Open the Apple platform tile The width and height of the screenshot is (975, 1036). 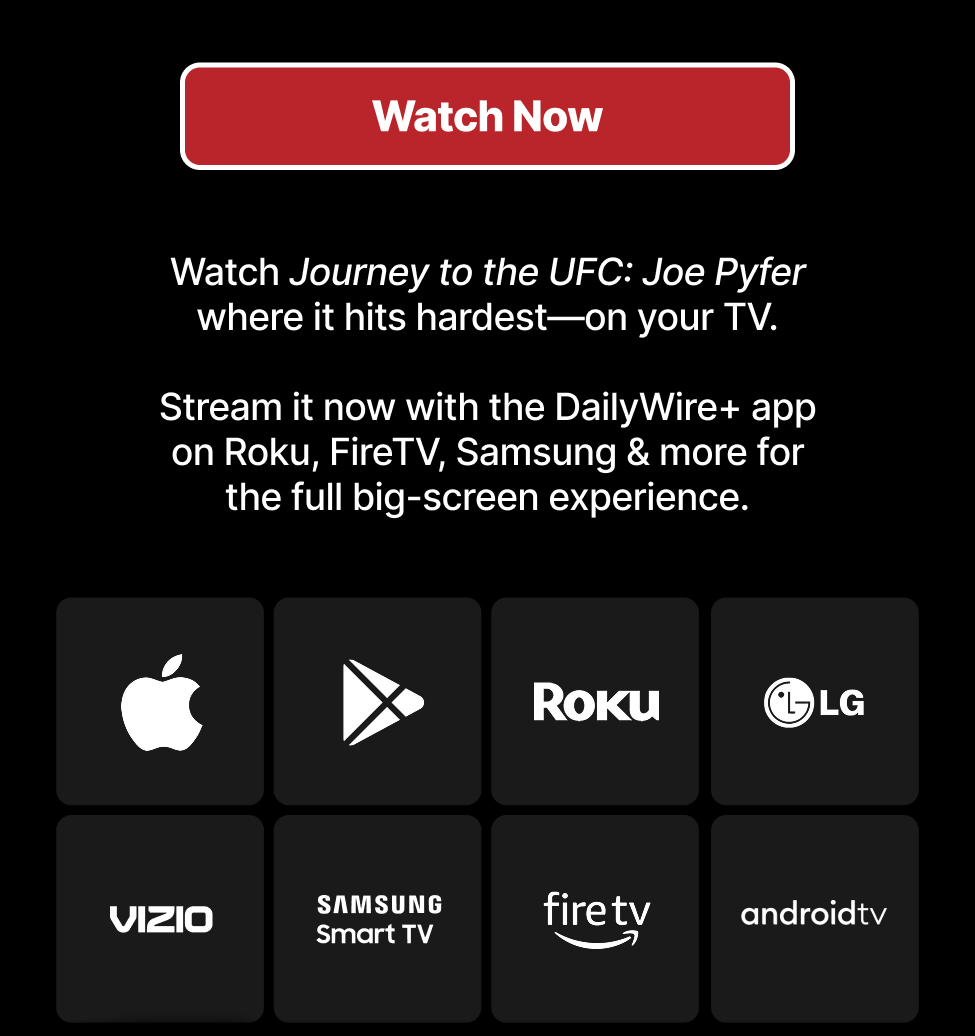pyautogui.click(x=160, y=701)
